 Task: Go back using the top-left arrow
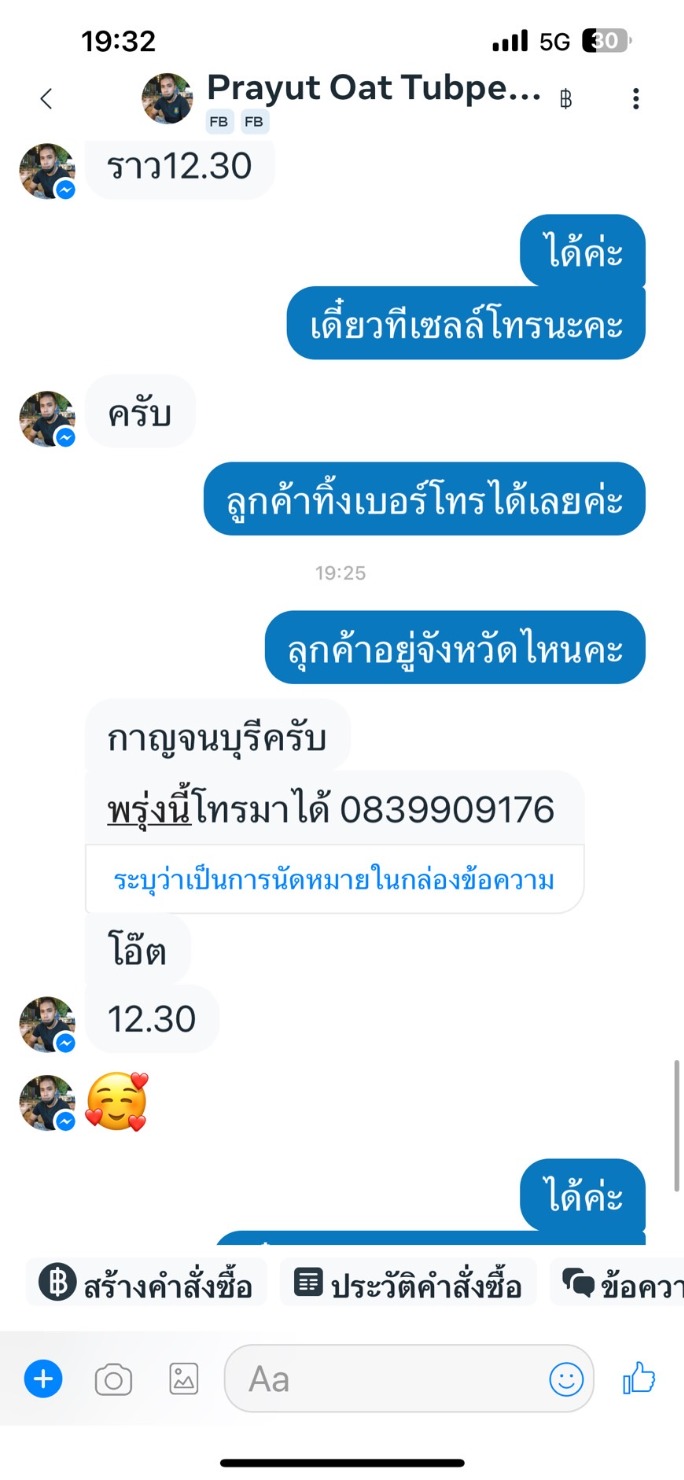coord(45,98)
